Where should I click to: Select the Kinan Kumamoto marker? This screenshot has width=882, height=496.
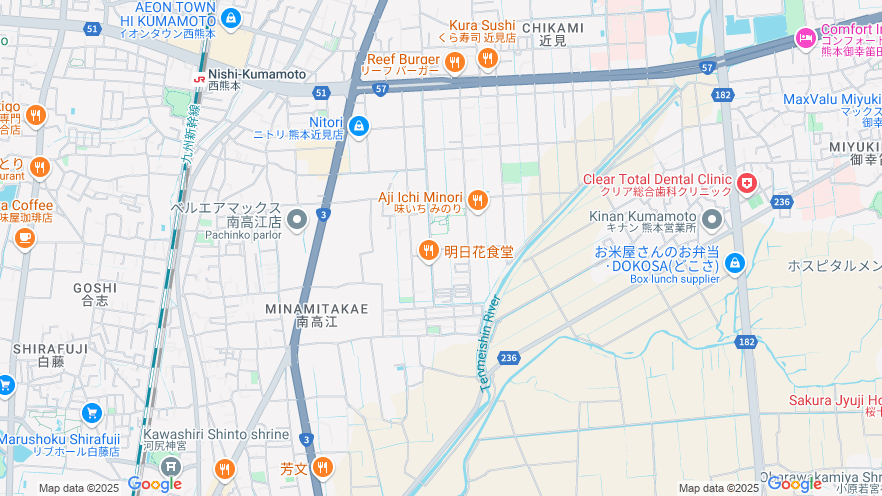point(711,219)
